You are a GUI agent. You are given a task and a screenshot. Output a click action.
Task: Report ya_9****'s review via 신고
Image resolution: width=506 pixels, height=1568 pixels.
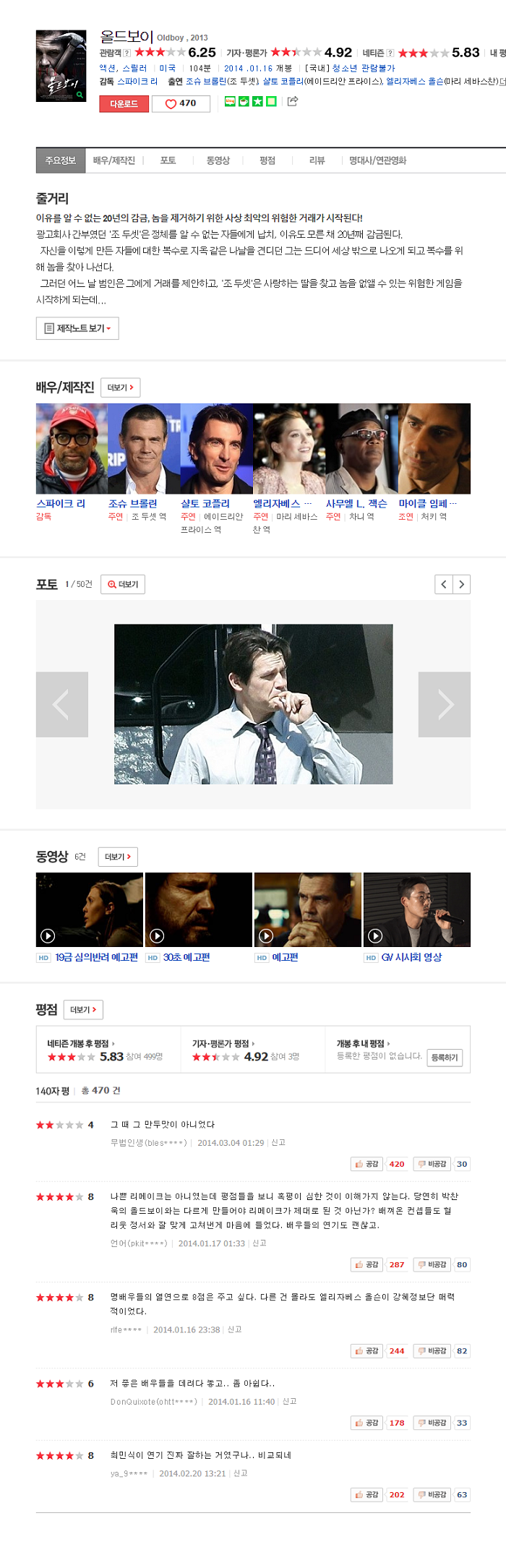[x=240, y=1473]
